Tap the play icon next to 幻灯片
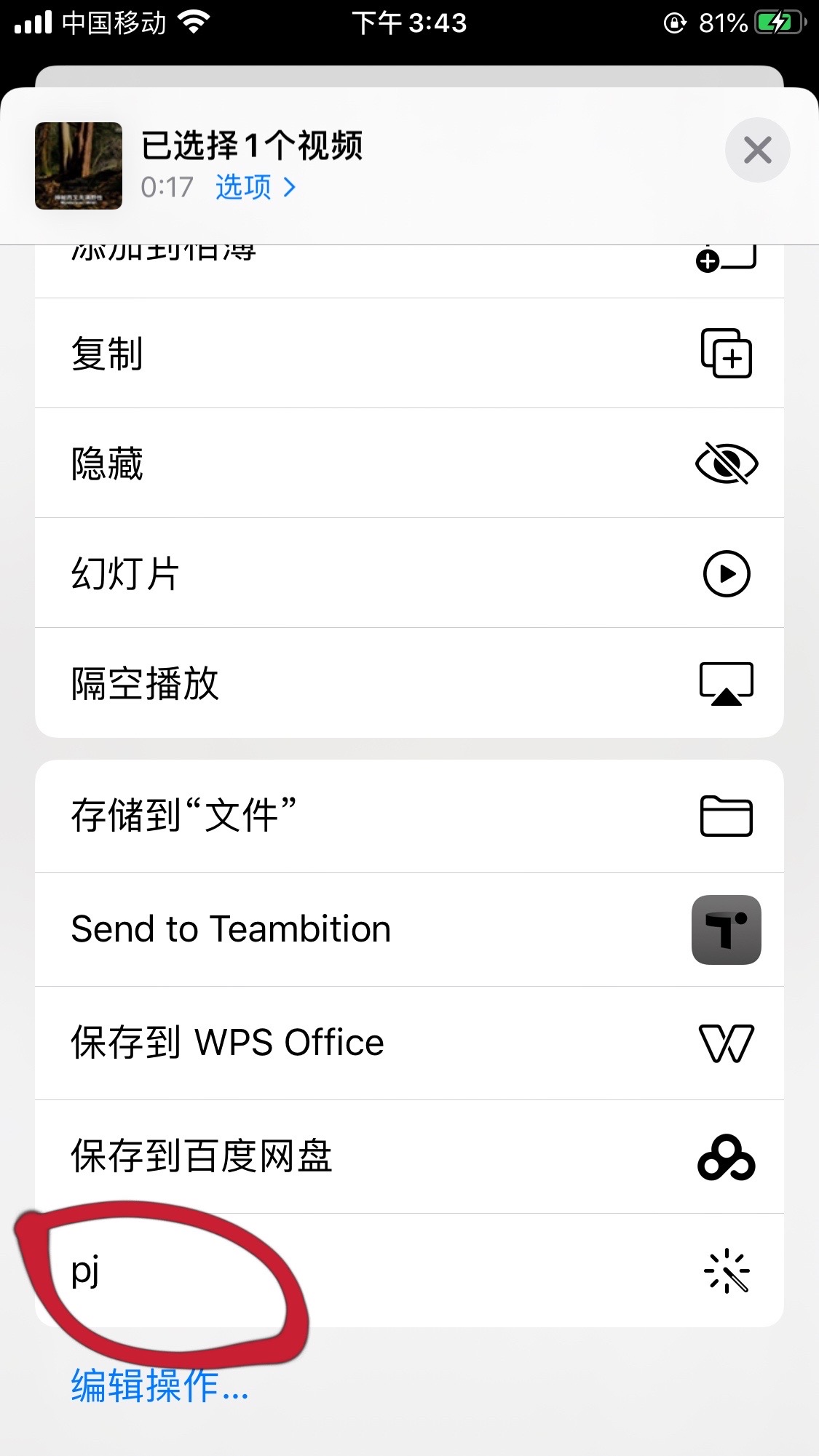Image resolution: width=819 pixels, height=1456 pixels. pos(727,573)
